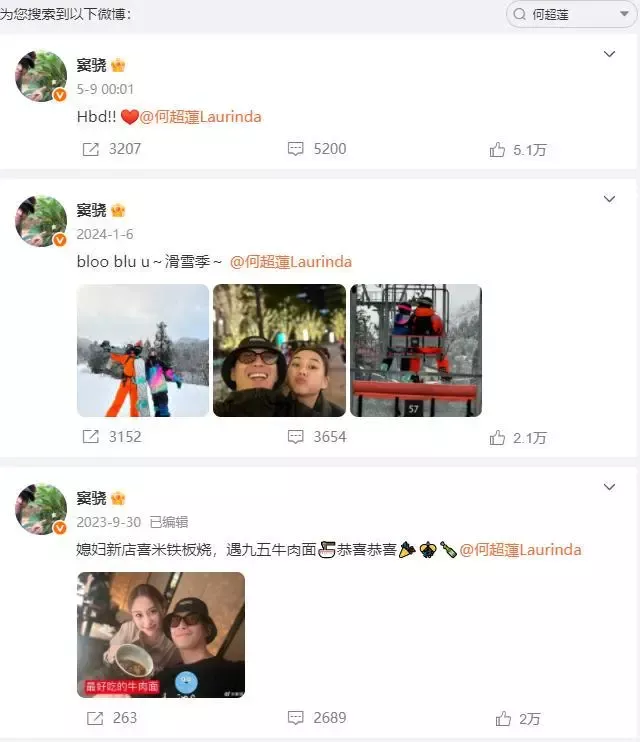Screen dimensions: 640x742
Task: View the orange ski suit snow photo
Action: [x=143, y=350]
